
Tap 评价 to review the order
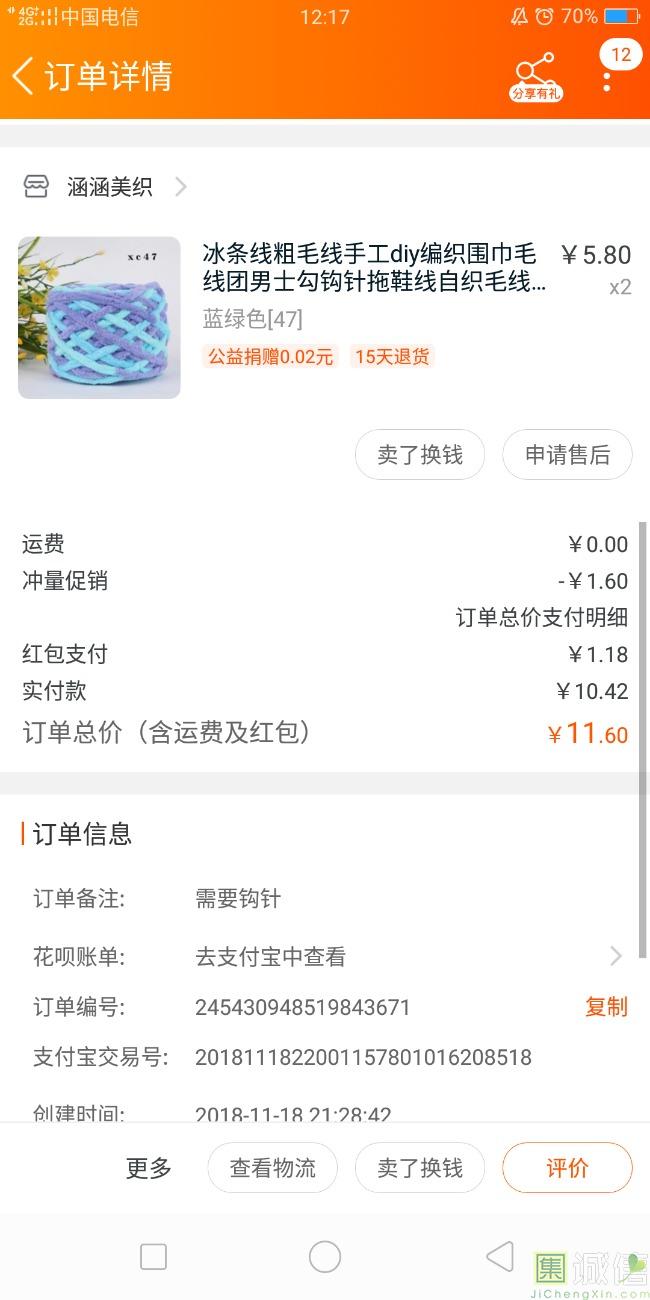pos(567,1168)
